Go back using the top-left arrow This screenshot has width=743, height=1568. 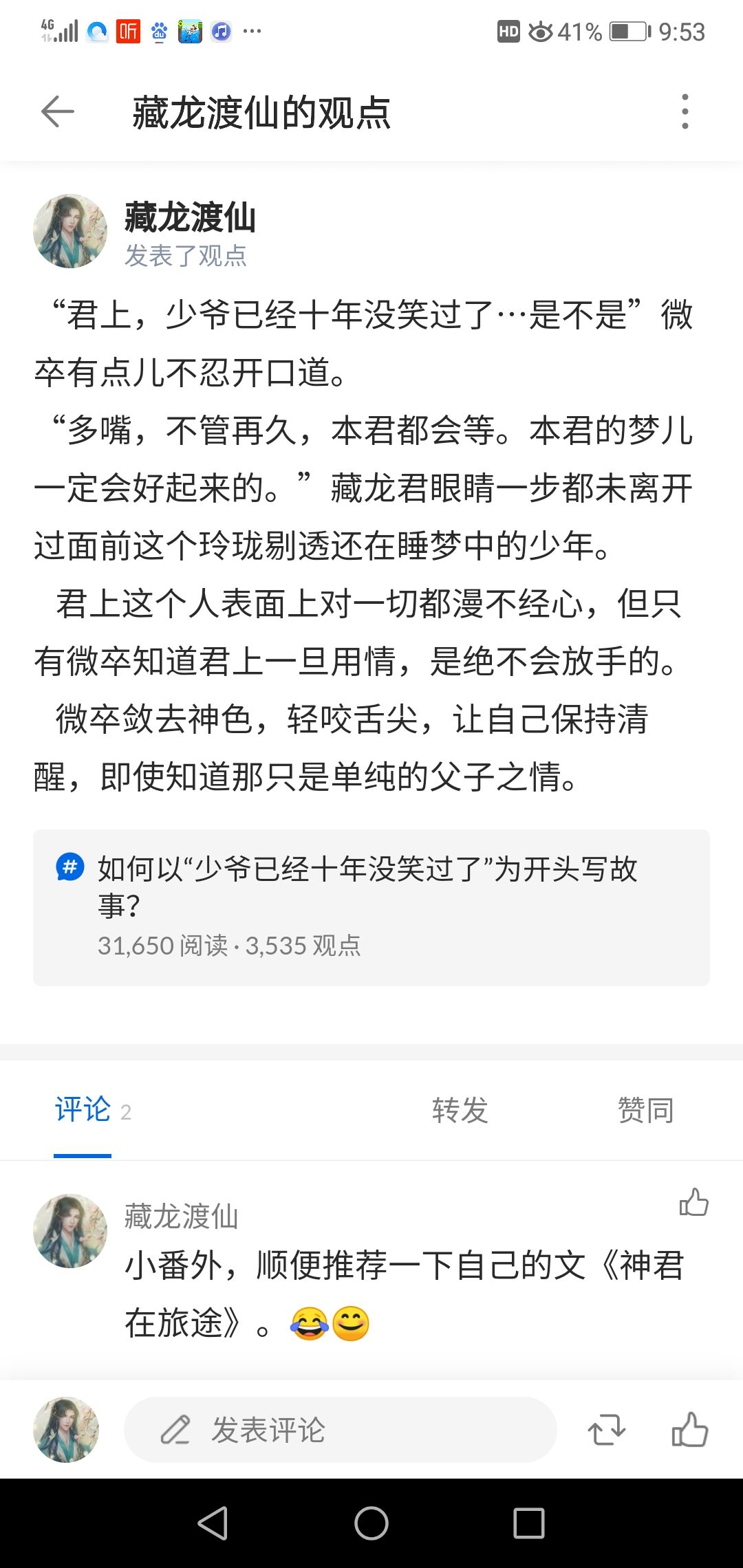pos(58,111)
